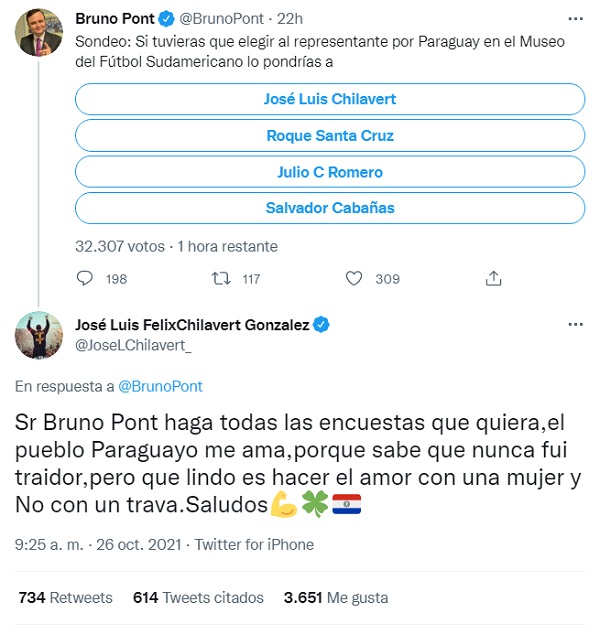600x634 pixels.
Task: Open the overflow menu on Chilavert's reply
Action: tap(575, 325)
